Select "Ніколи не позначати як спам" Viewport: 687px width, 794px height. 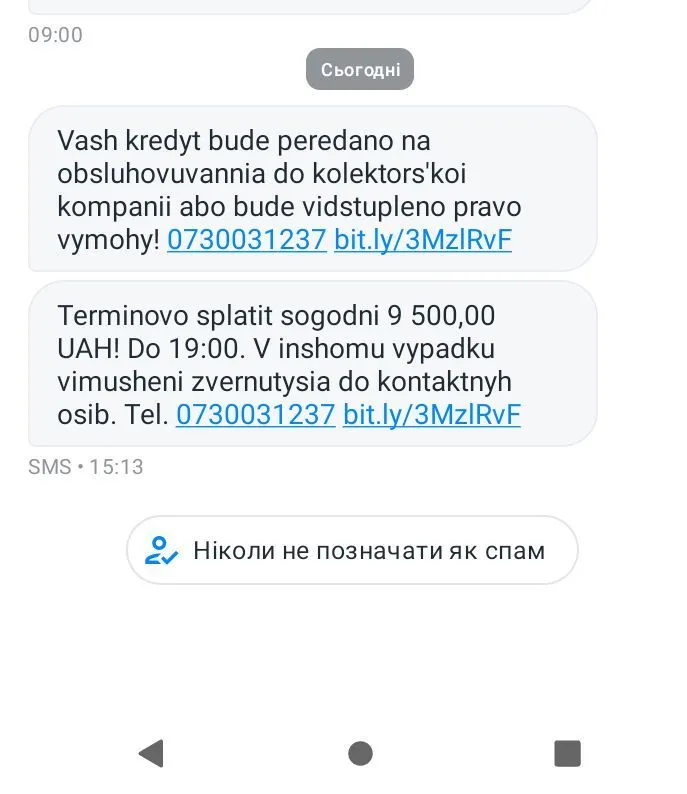click(352, 550)
